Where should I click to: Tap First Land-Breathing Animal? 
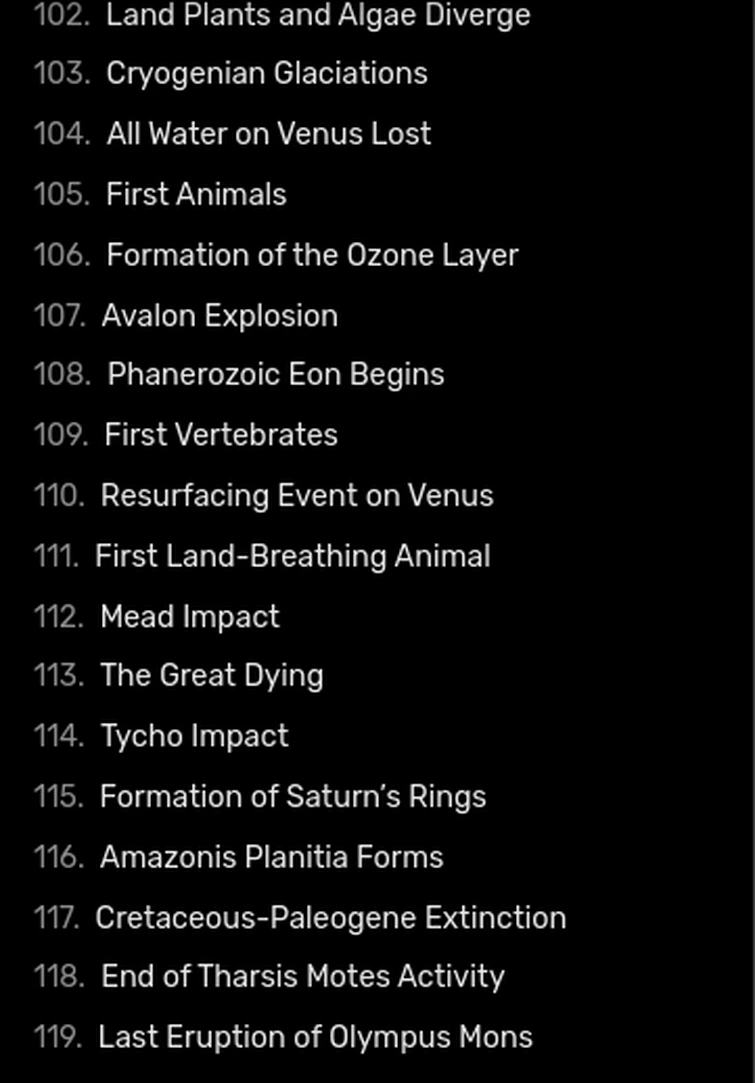(292, 556)
